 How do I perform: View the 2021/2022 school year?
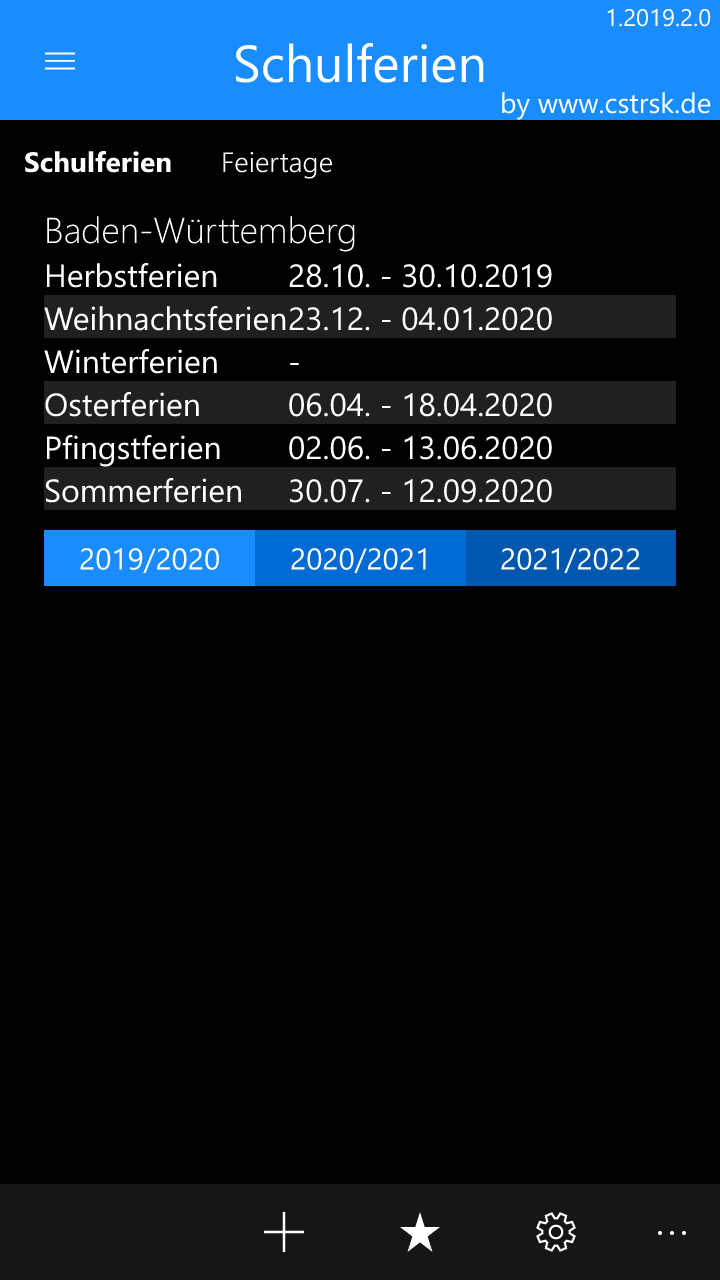point(570,558)
